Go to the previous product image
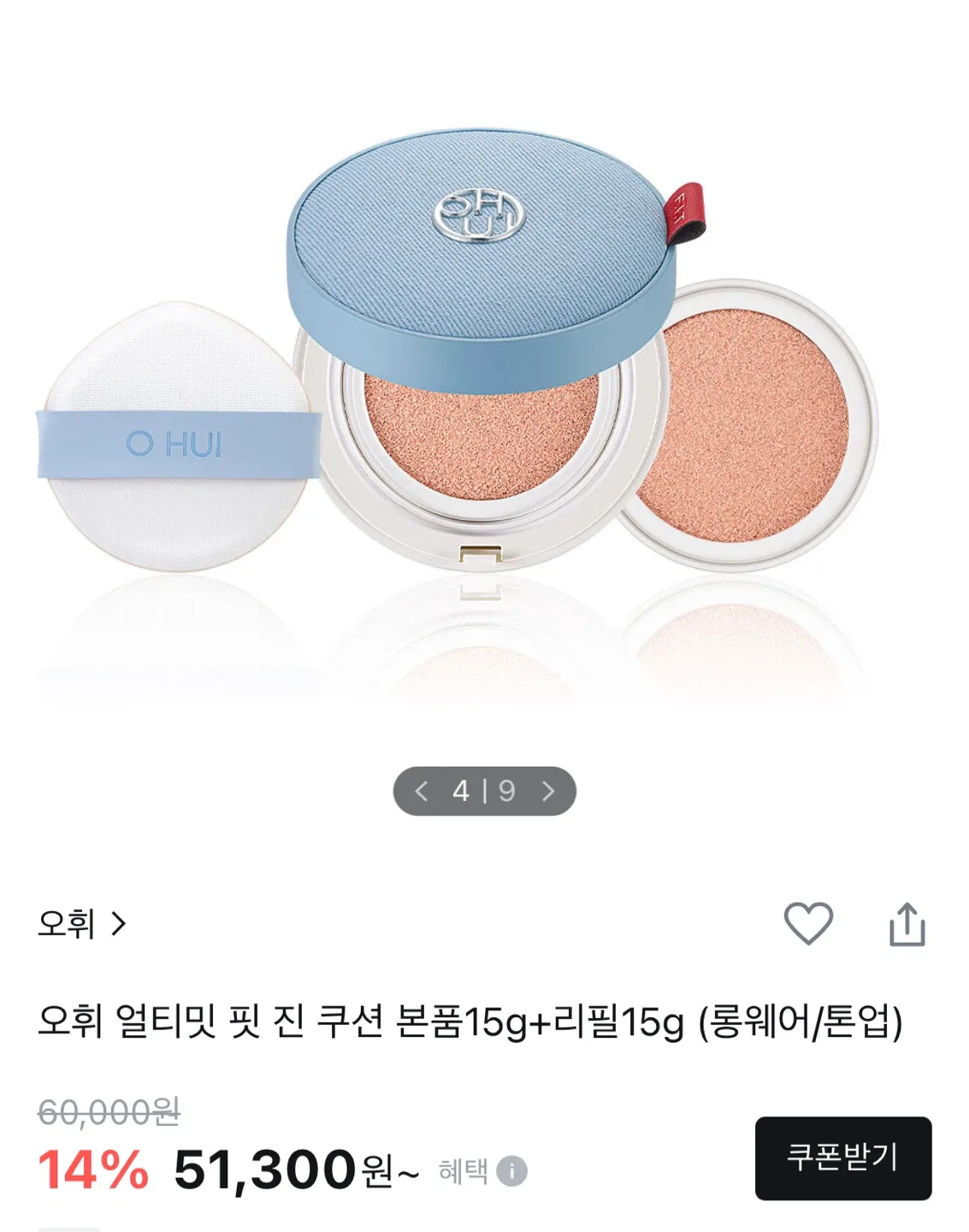This screenshot has width=969, height=1232. 421,791
